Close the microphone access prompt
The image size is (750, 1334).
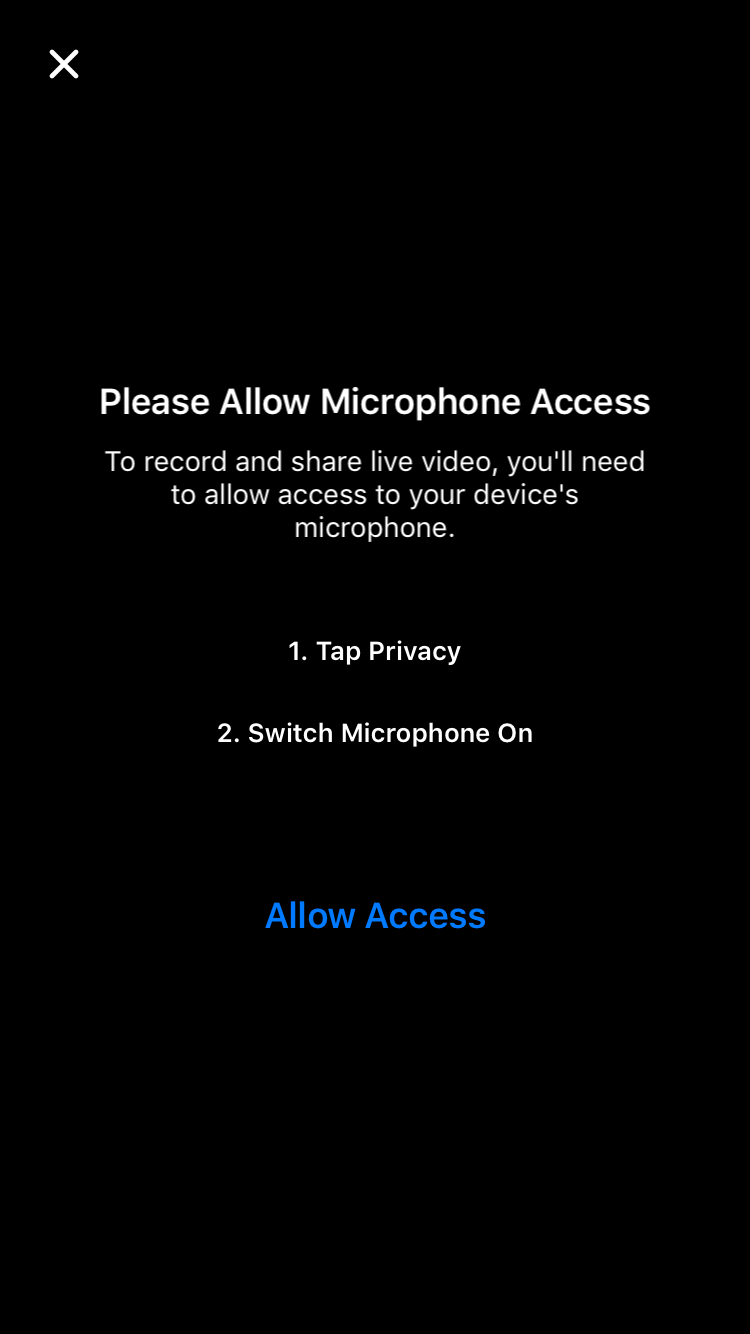click(64, 64)
